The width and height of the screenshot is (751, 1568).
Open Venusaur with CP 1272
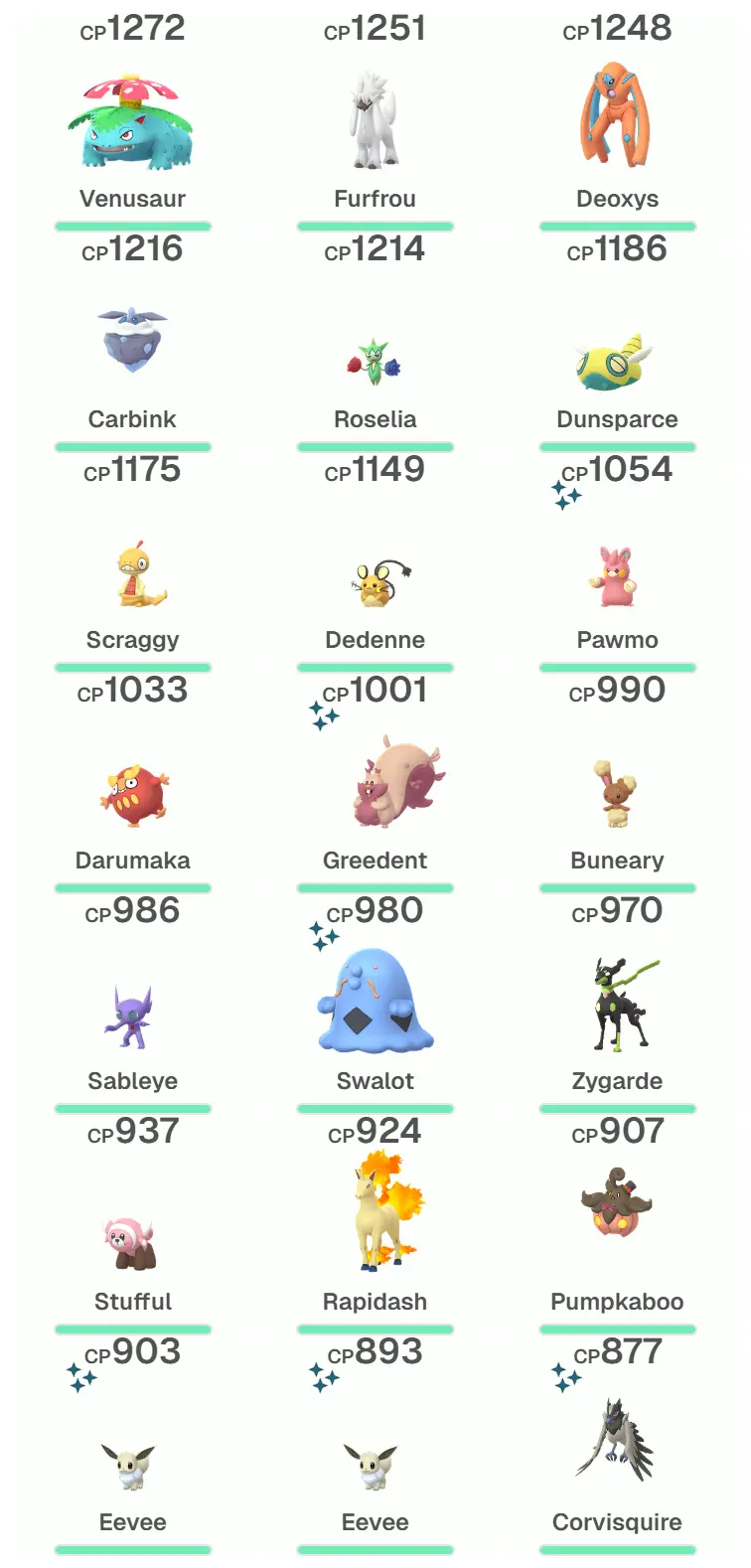click(x=132, y=123)
